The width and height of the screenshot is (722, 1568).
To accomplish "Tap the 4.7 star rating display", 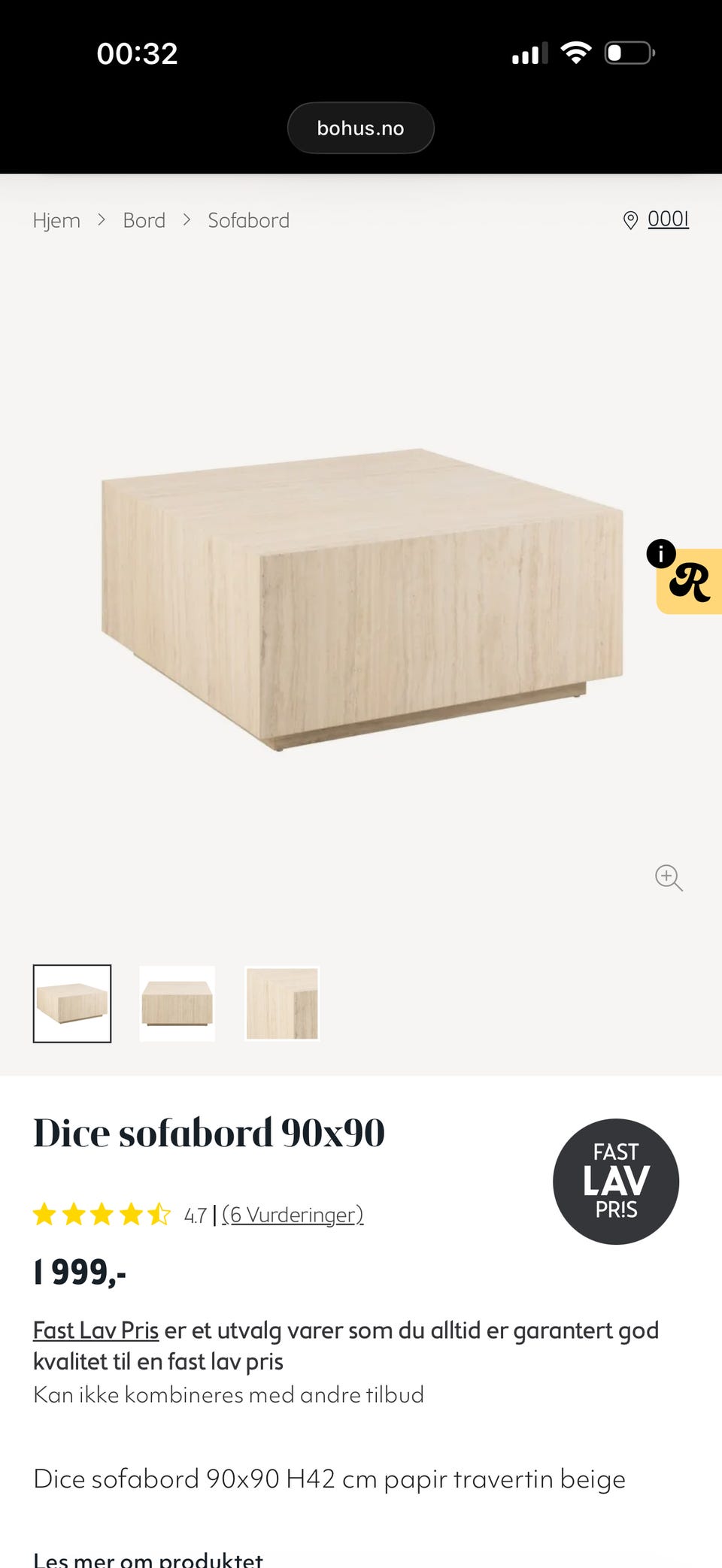I will click(103, 1213).
